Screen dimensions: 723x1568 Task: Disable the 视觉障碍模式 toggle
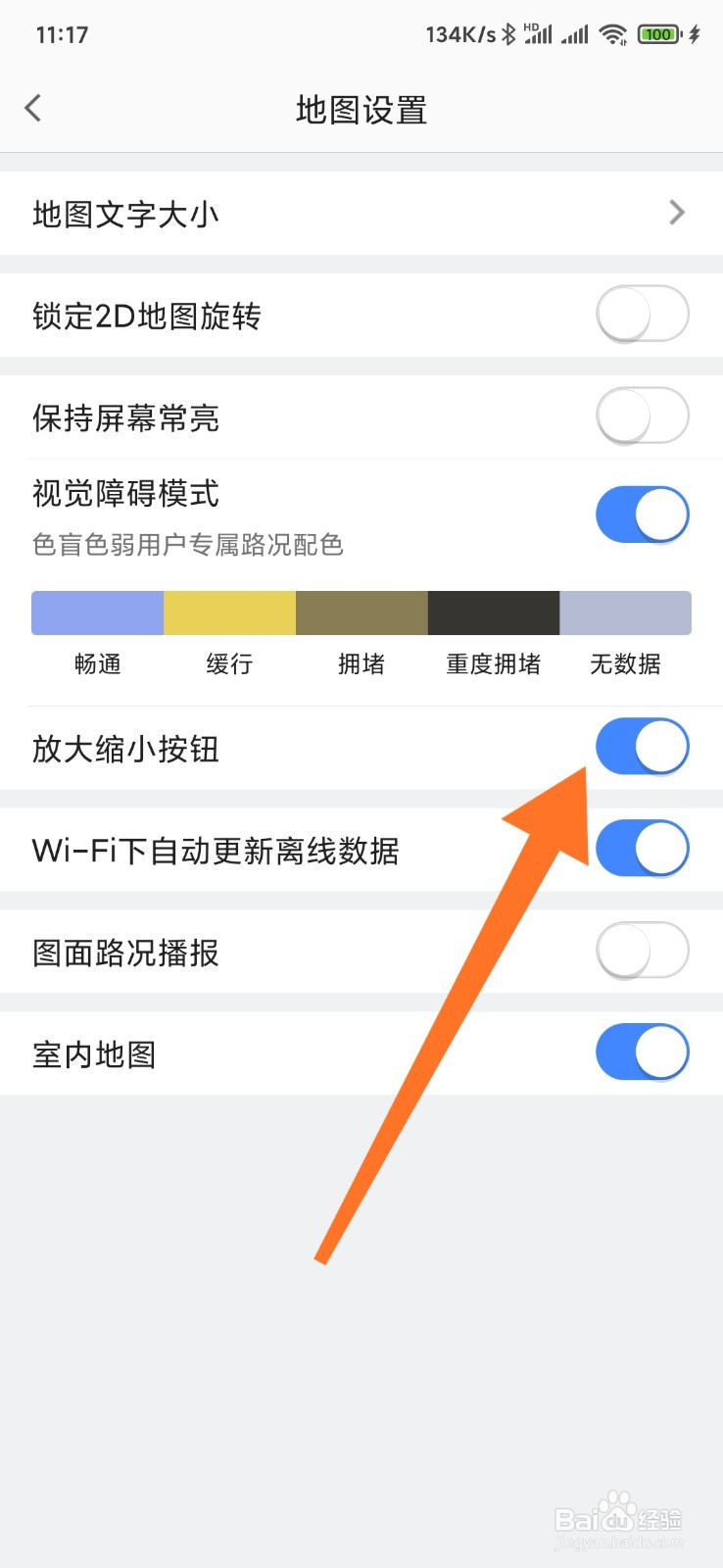tap(643, 513)
